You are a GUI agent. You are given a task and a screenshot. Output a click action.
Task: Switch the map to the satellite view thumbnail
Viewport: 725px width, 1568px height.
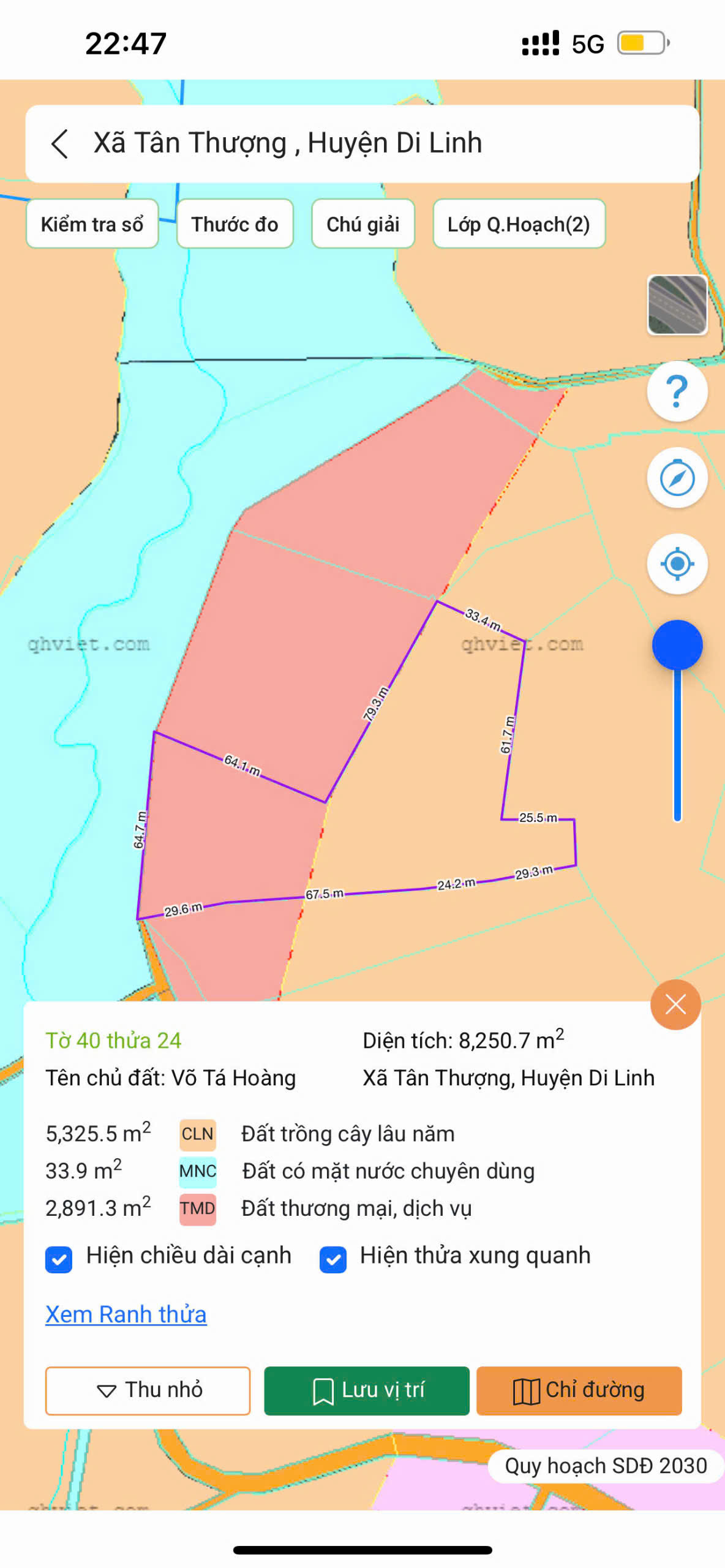point(677,304)
